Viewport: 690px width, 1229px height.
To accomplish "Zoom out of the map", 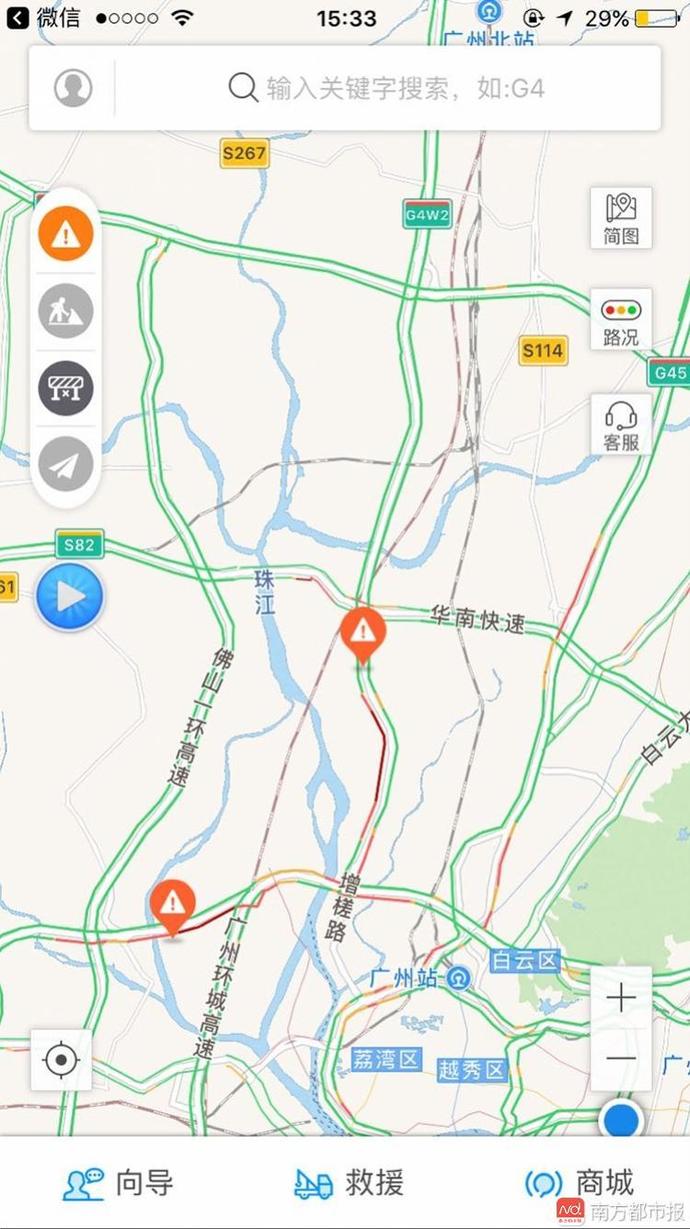I will 621,1058.
